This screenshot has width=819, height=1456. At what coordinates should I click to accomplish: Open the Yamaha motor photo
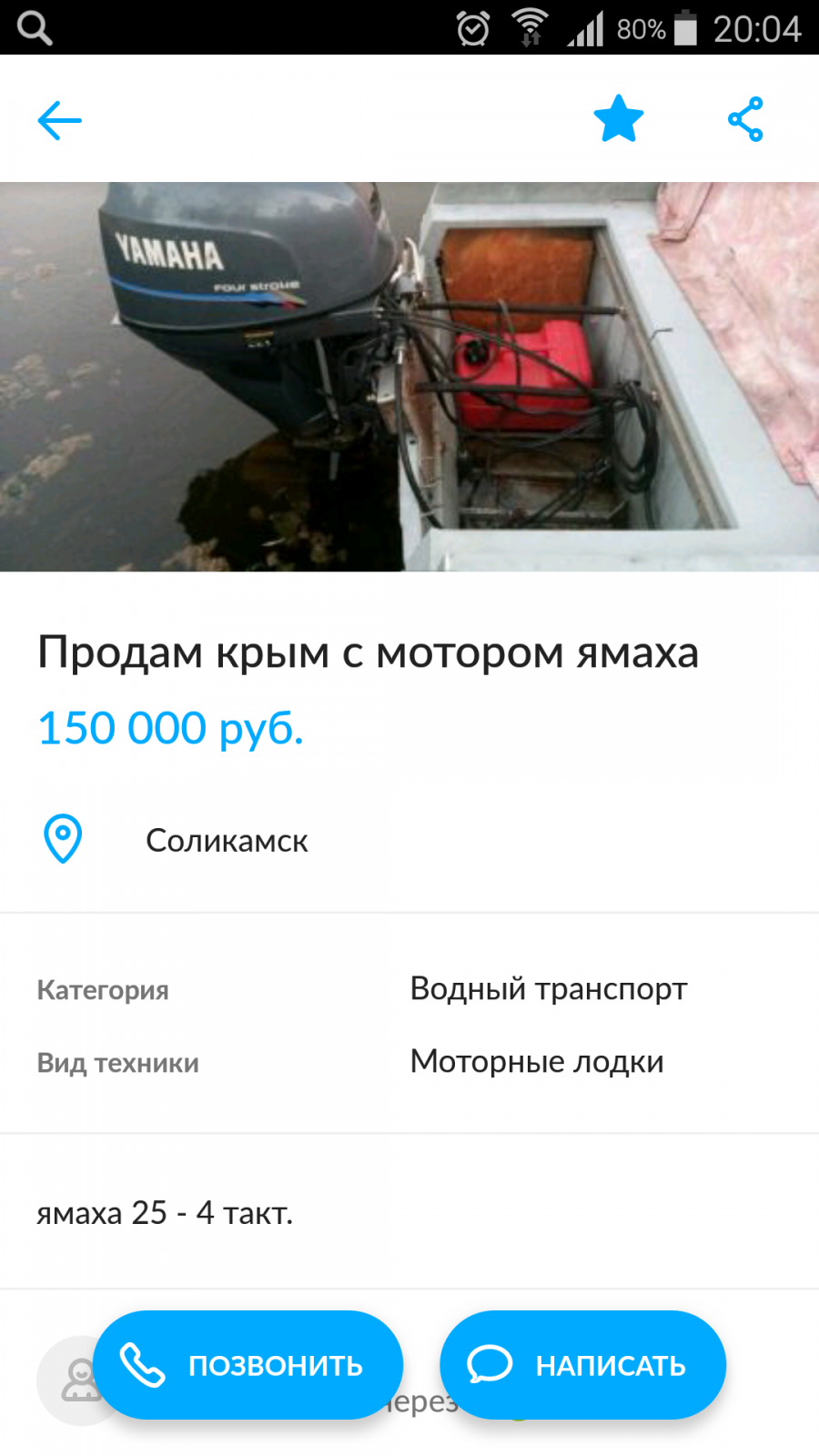click(409, 377)
